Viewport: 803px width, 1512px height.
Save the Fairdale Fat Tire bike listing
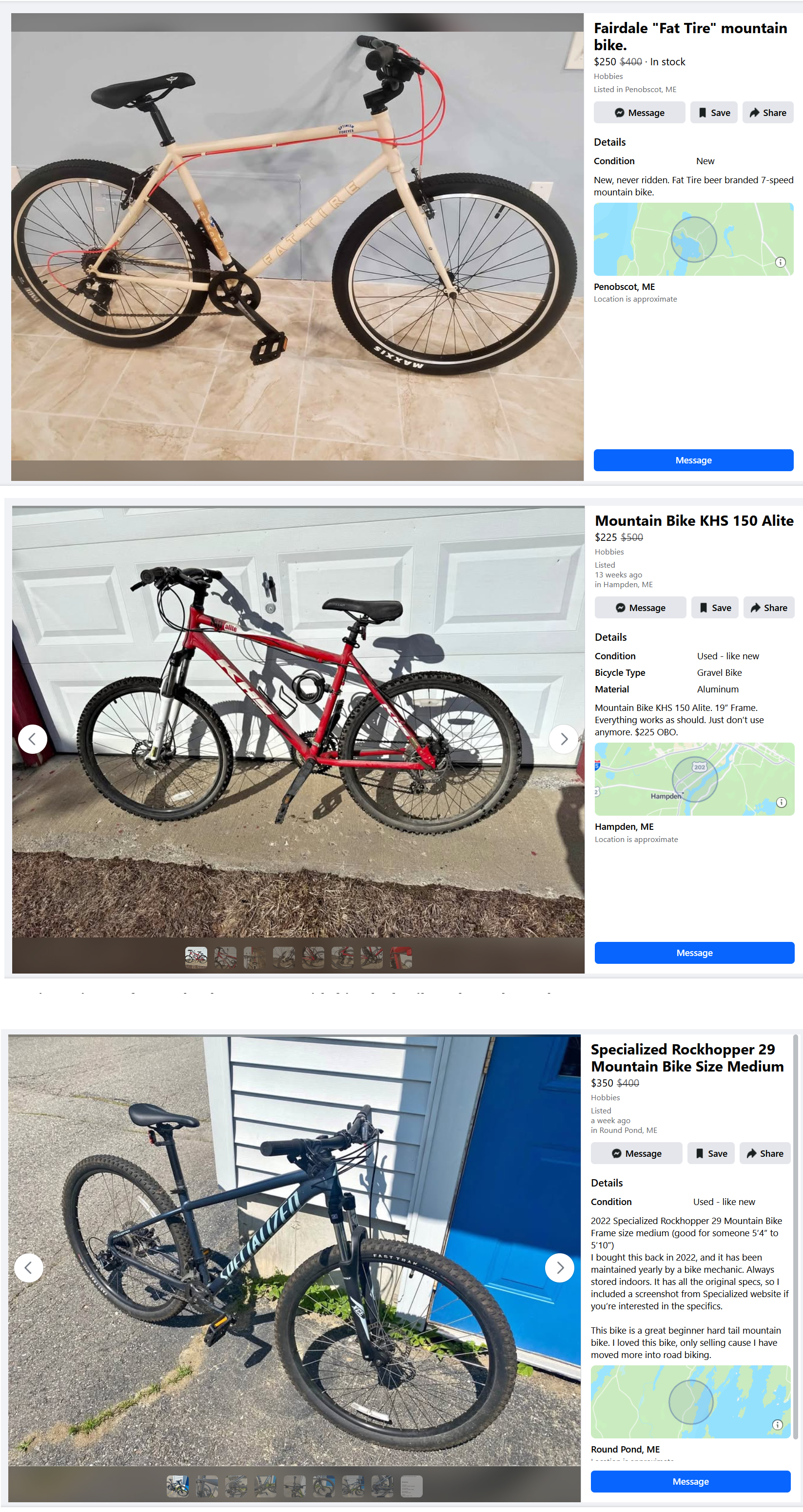(x=714, y=113)
